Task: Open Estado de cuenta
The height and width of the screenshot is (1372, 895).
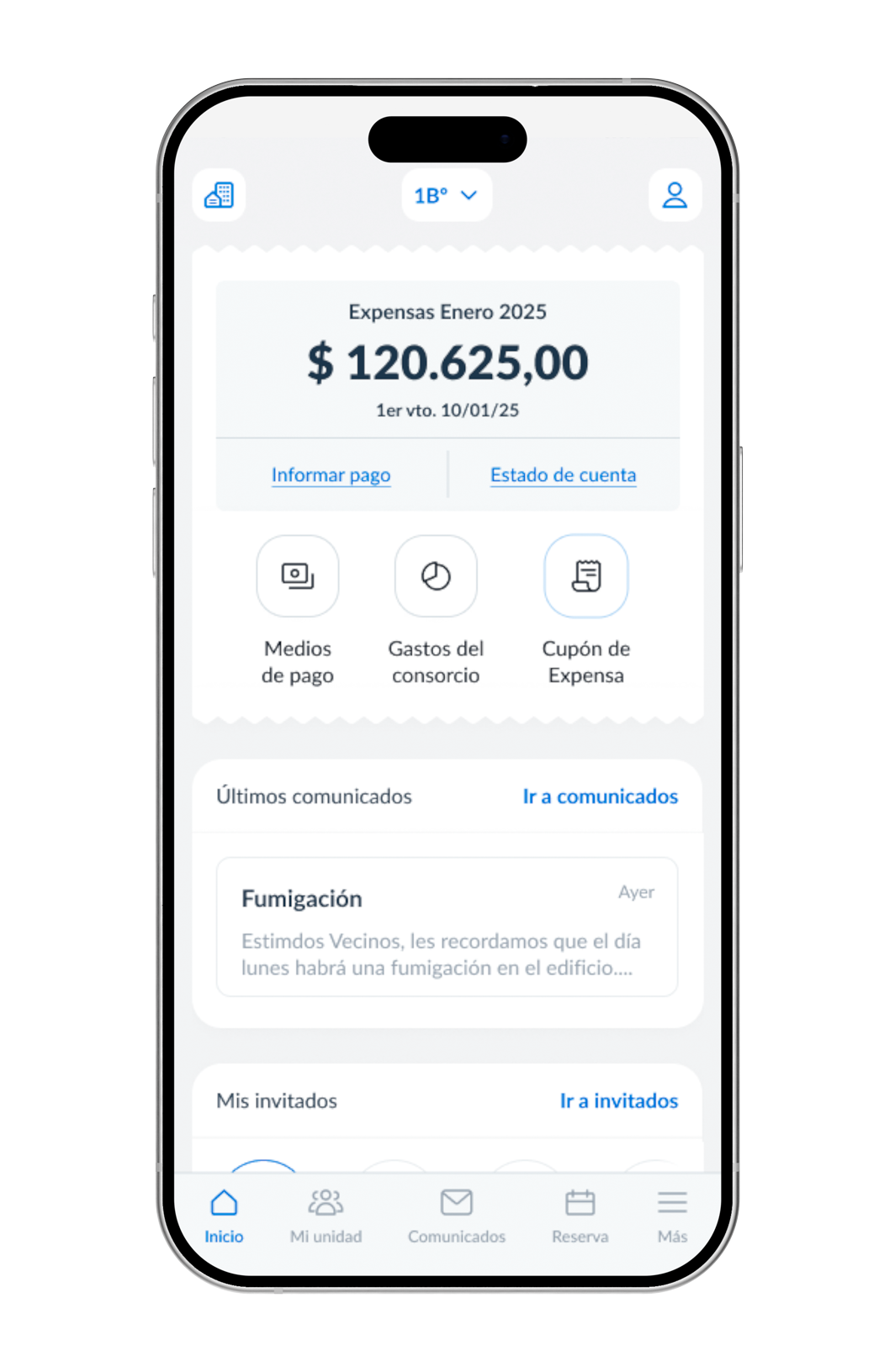Action: 563,475
